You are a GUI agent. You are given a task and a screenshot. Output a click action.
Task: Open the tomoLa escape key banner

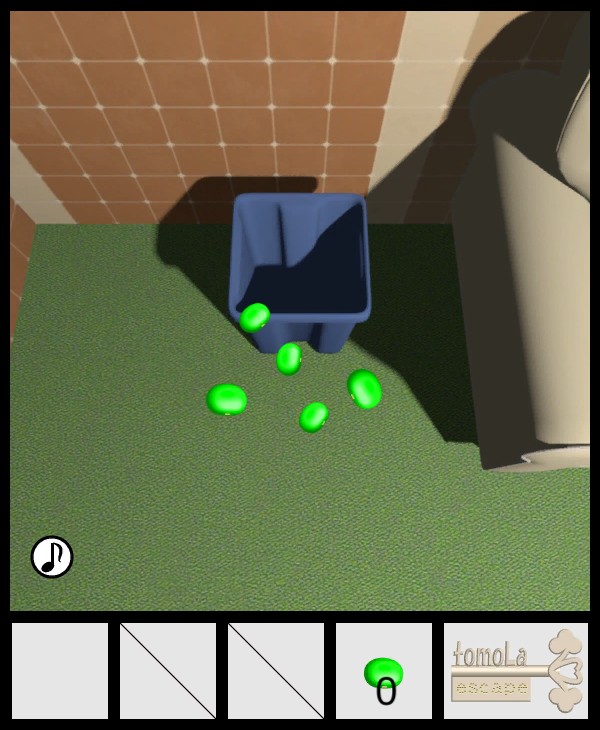(516, 671)
